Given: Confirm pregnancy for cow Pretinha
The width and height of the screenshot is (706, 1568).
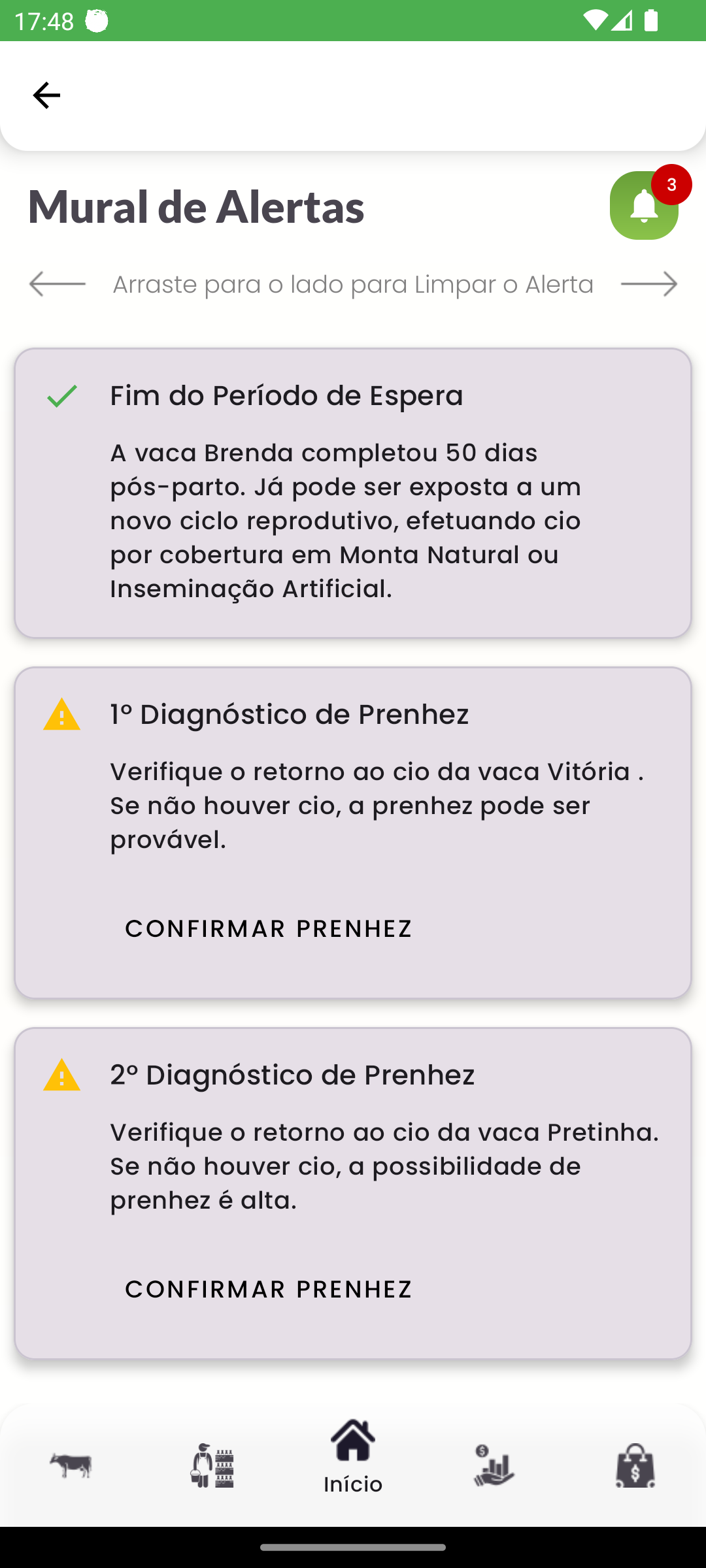Looking at the screenshot, I should click(269, 1289).
